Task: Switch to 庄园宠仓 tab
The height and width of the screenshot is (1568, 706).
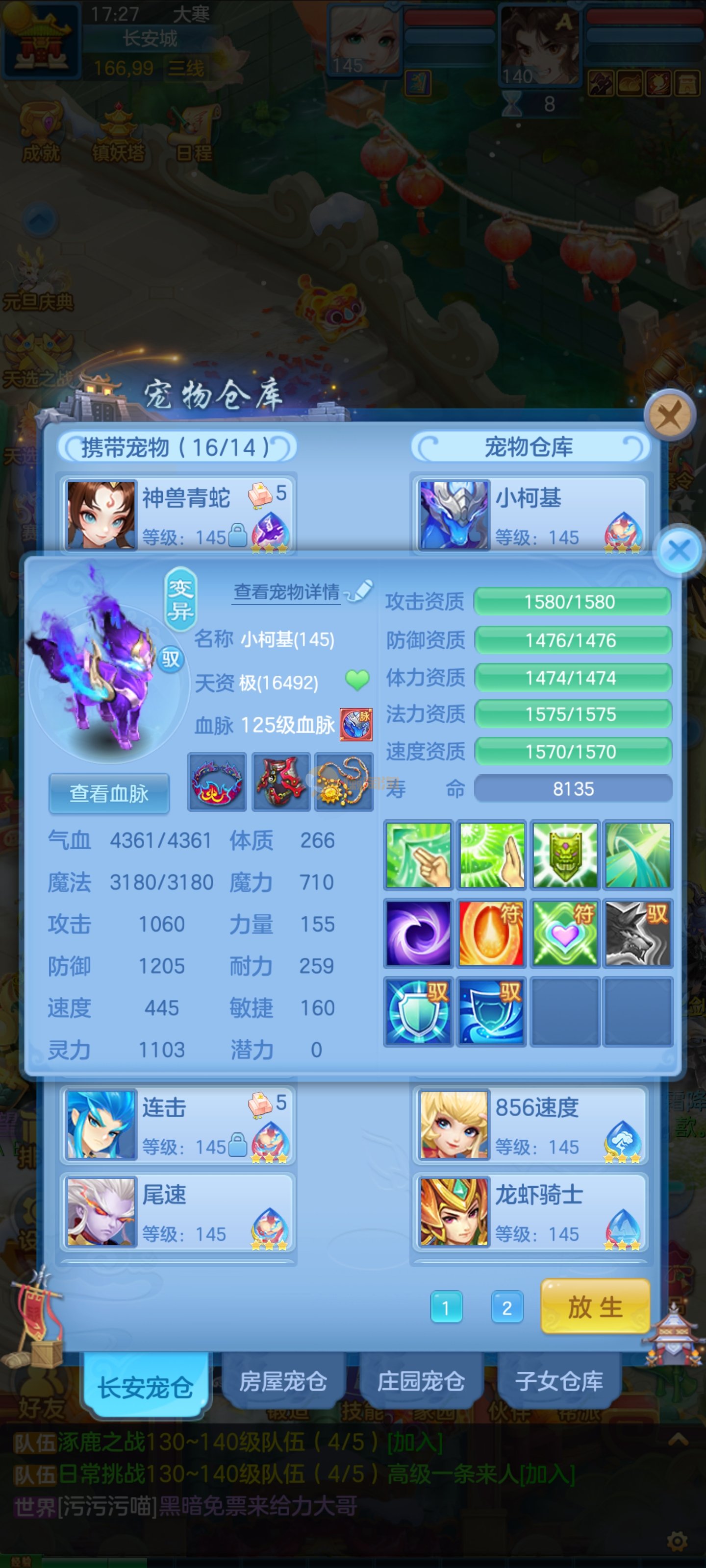Action: (x=420, y=1381)
